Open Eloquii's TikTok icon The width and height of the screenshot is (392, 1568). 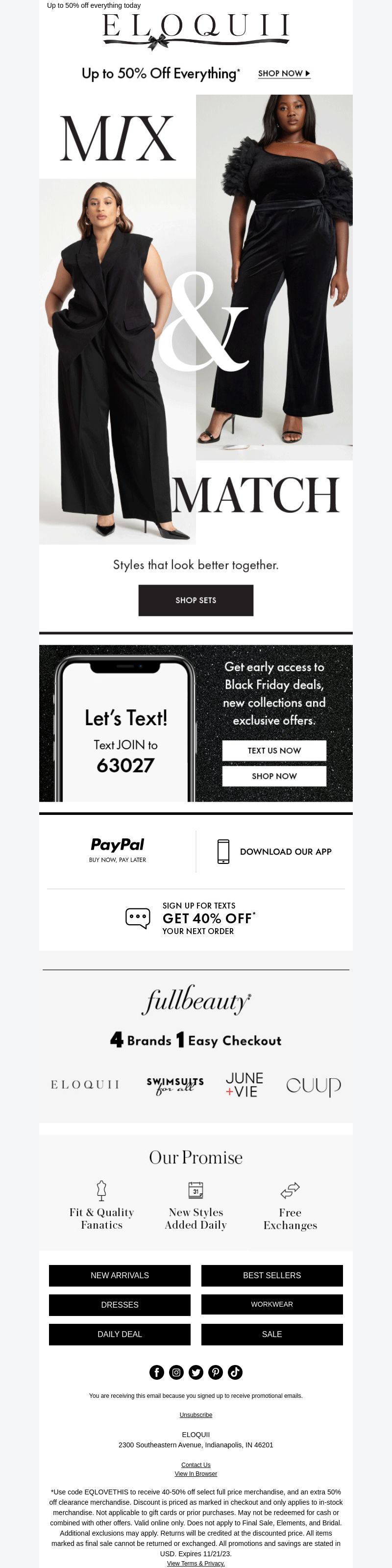(235, 1371)
